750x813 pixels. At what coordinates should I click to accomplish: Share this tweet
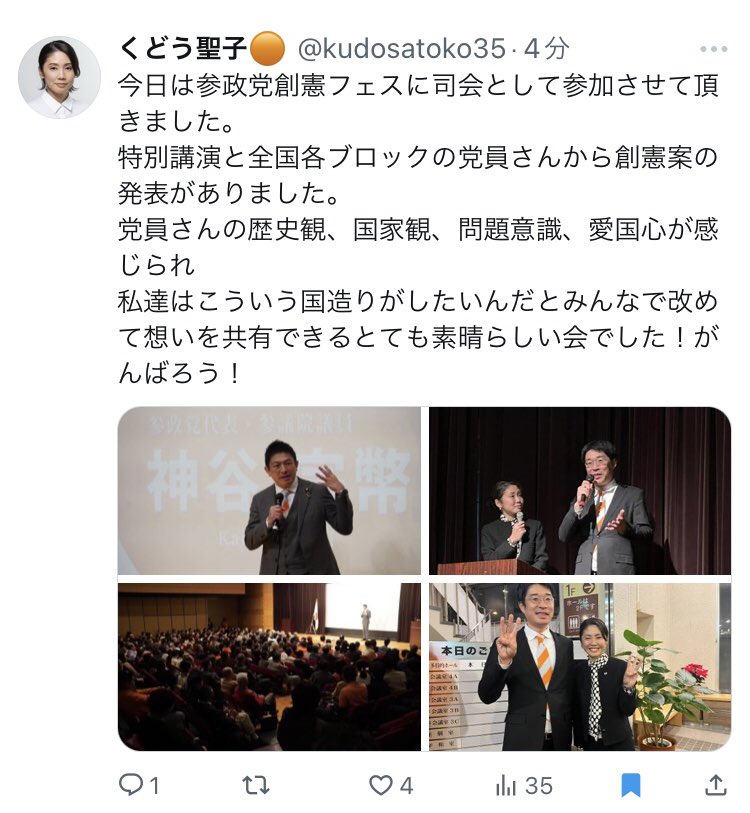715,786
